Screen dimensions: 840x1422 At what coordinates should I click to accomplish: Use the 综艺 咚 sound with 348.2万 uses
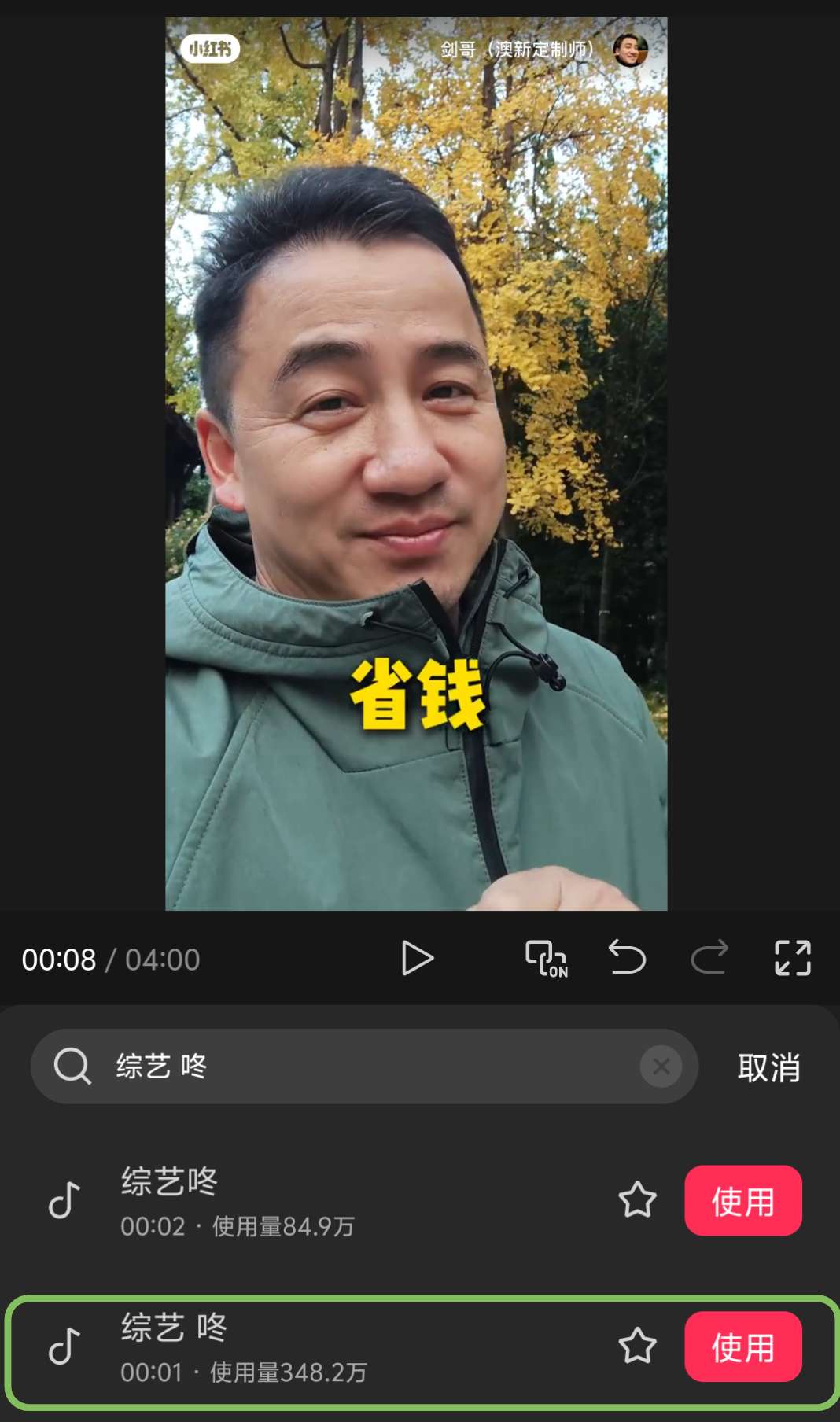(x=742, y=1346)
